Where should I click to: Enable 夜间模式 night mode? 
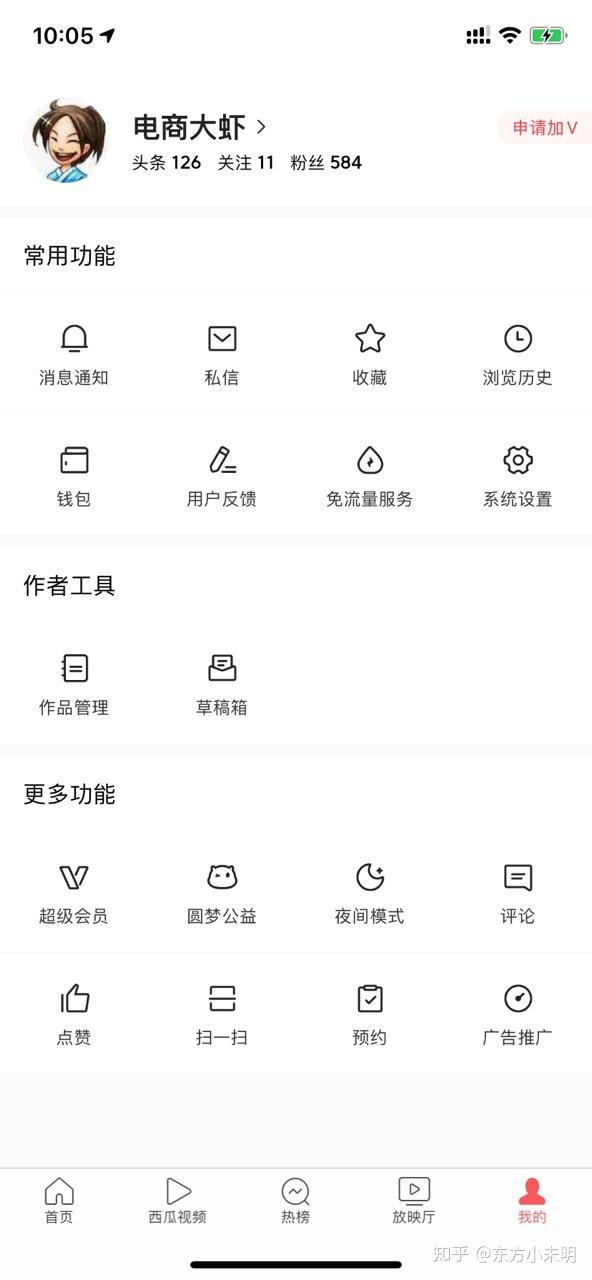pyautogui.click(x=370, y=895)
